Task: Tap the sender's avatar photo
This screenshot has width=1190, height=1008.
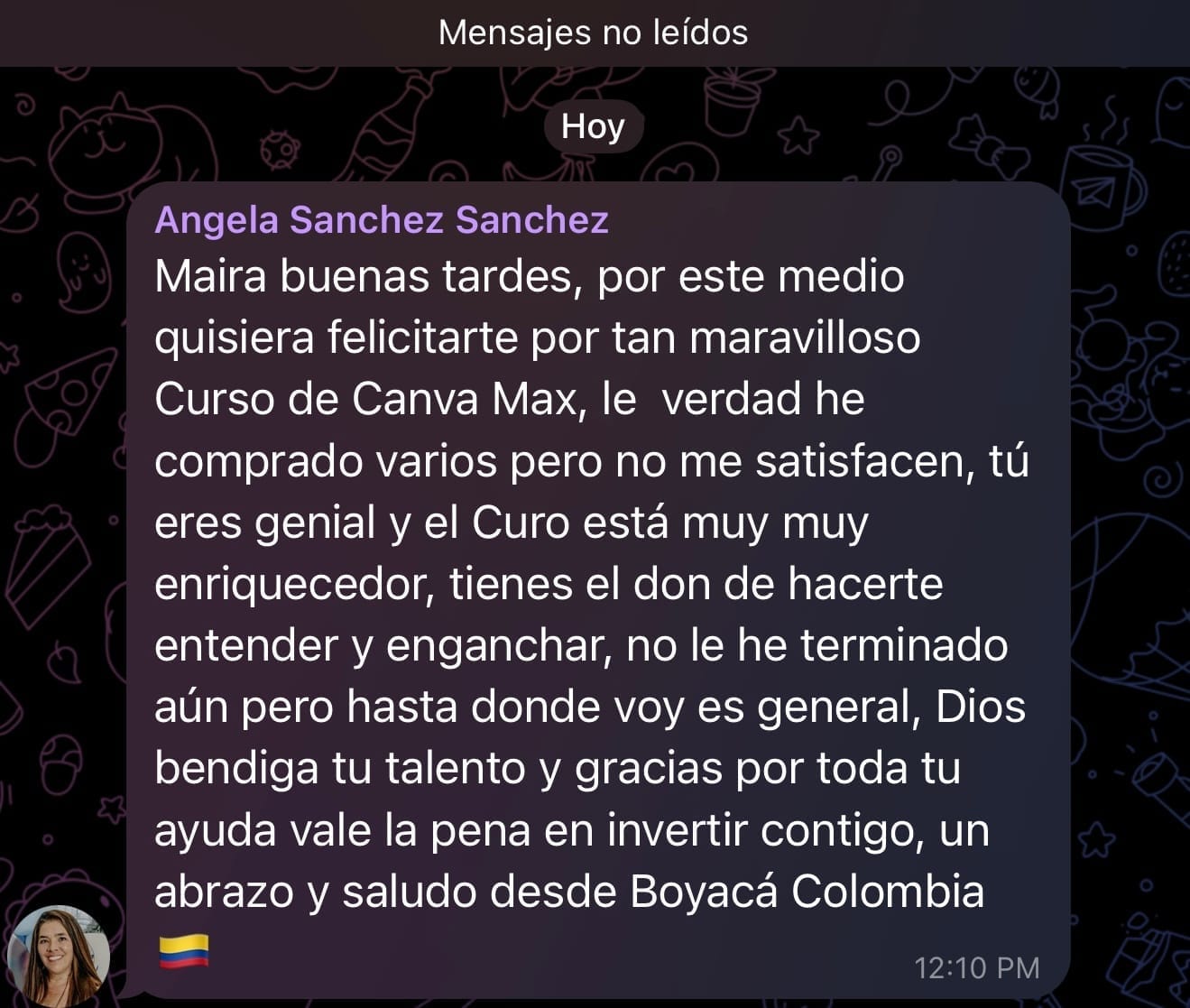Action: point(60,955)
